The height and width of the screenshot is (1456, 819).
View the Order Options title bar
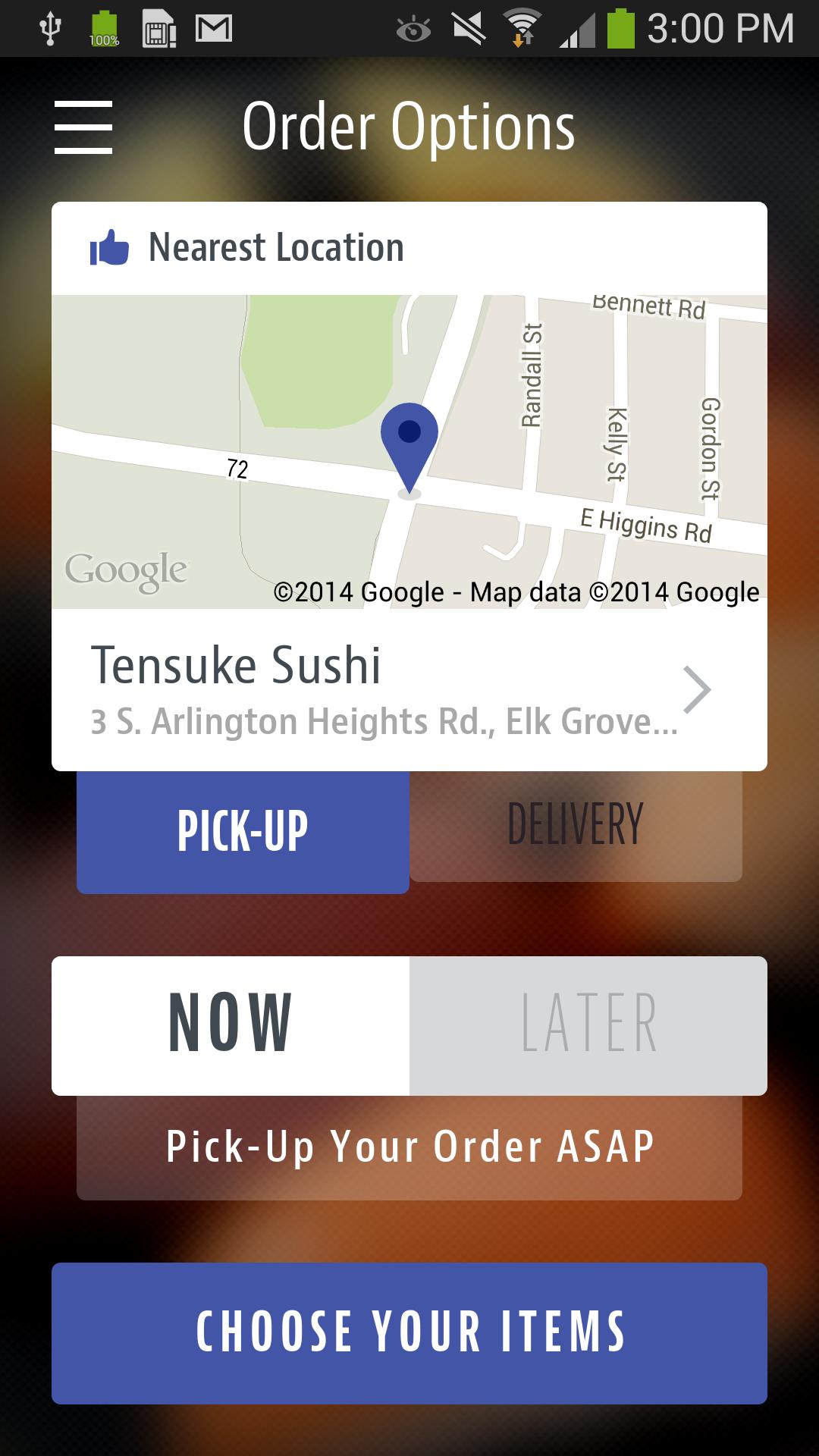[x=408, y=126]
